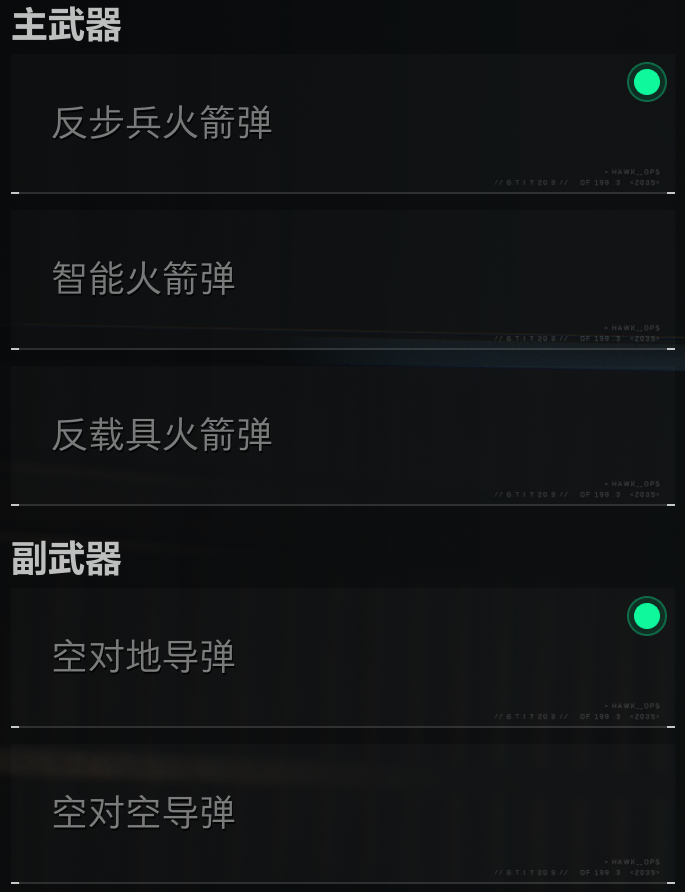Screen dimensions: 685x892
Task: Switch secondary weapon to 空对空导弹
Action: pos(342,813)
